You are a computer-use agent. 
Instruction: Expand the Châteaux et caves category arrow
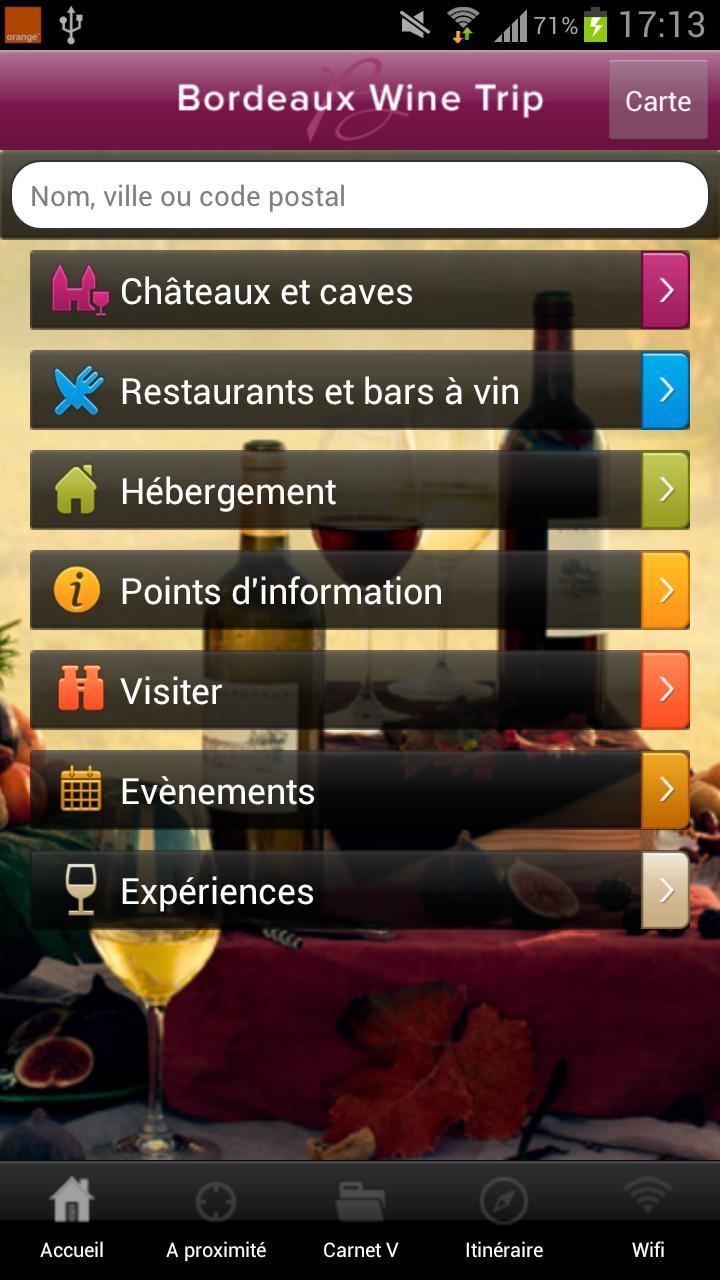[x=663, y=290]
